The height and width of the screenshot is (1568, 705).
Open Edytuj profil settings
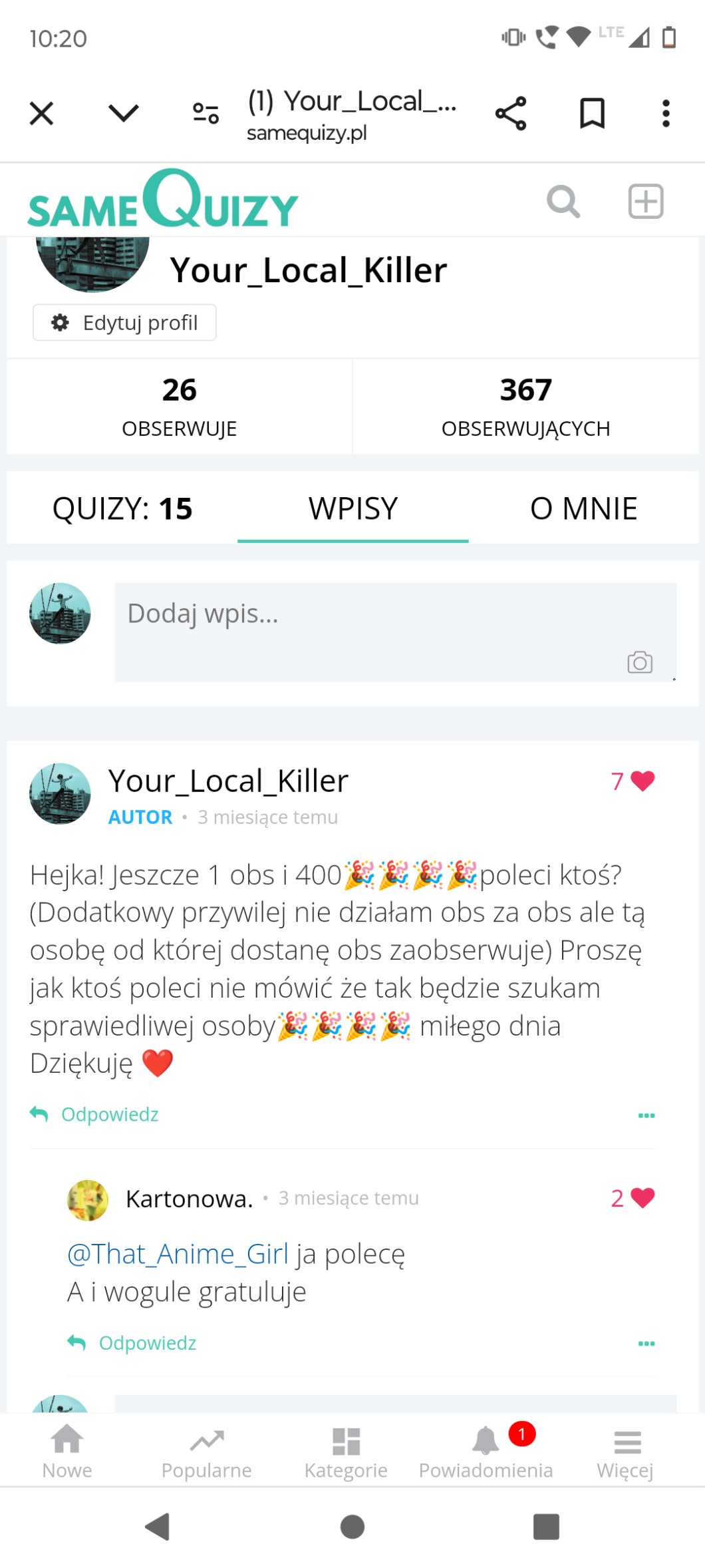point(125,323)
